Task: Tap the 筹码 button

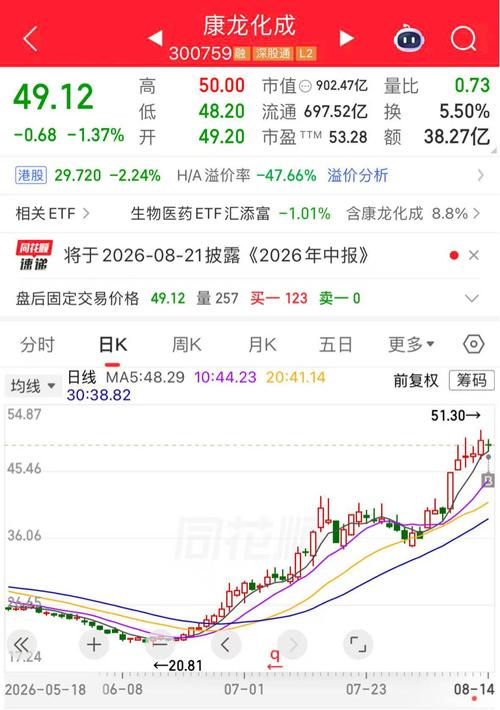Action: (x=471, y=380)
